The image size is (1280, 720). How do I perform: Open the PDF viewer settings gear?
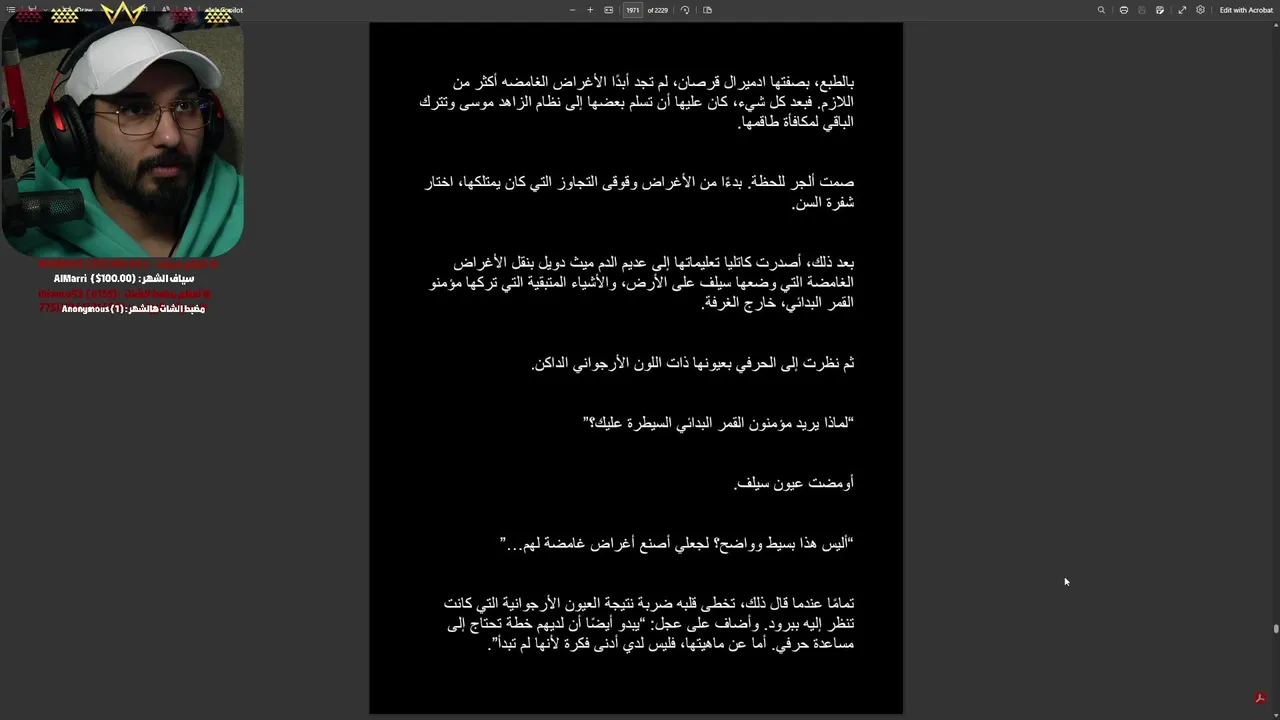coord(1200,10)
